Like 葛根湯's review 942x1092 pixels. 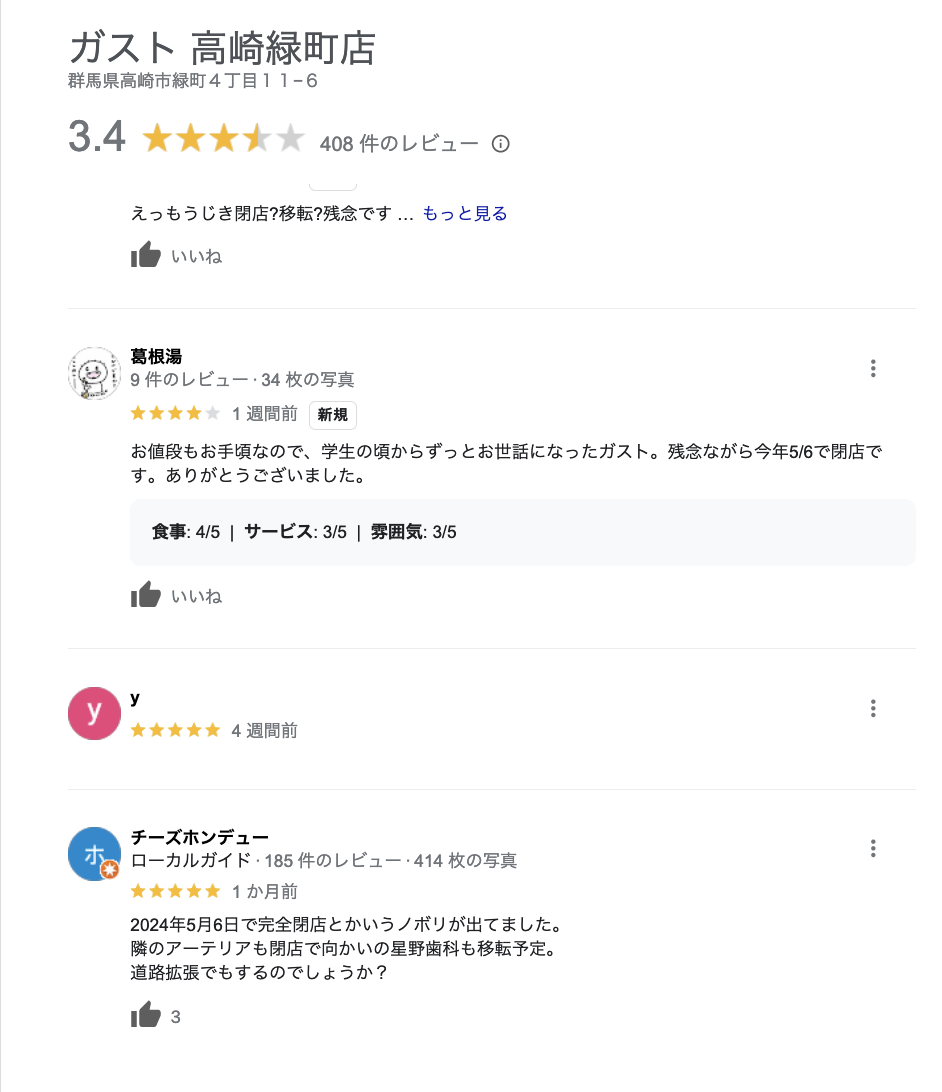pyautogui.click(x=146, y=595)
